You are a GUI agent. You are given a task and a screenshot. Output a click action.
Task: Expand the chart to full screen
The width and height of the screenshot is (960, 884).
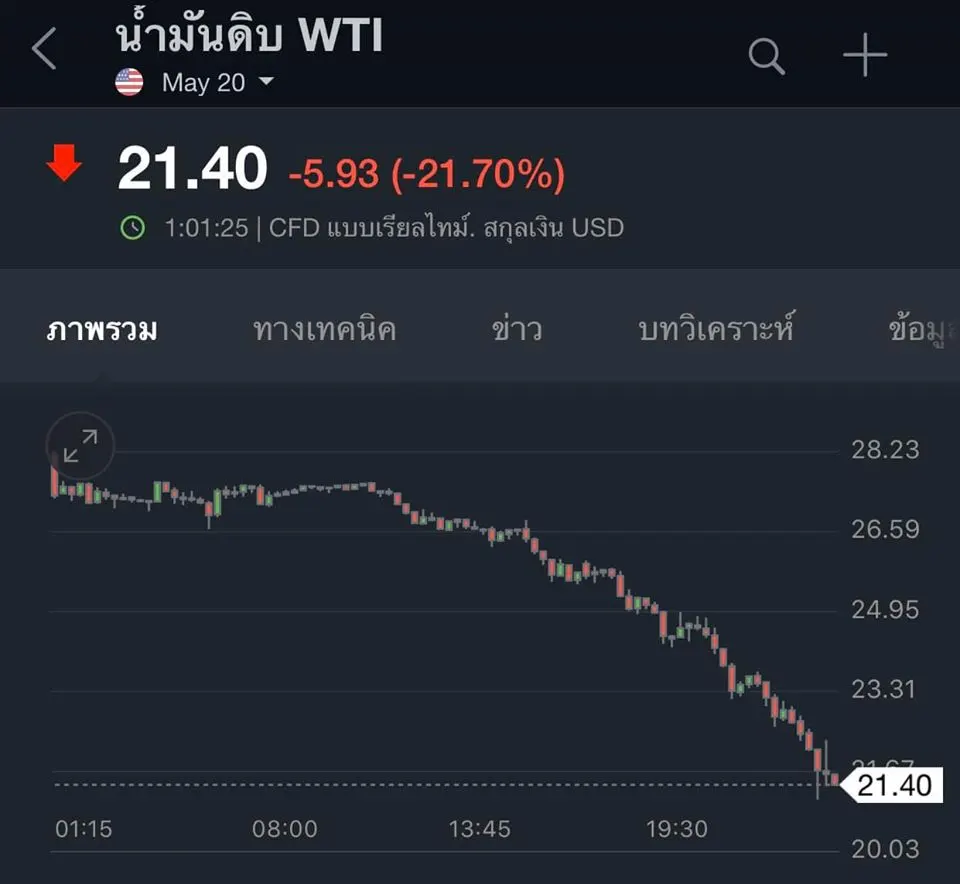click(81, 447)
